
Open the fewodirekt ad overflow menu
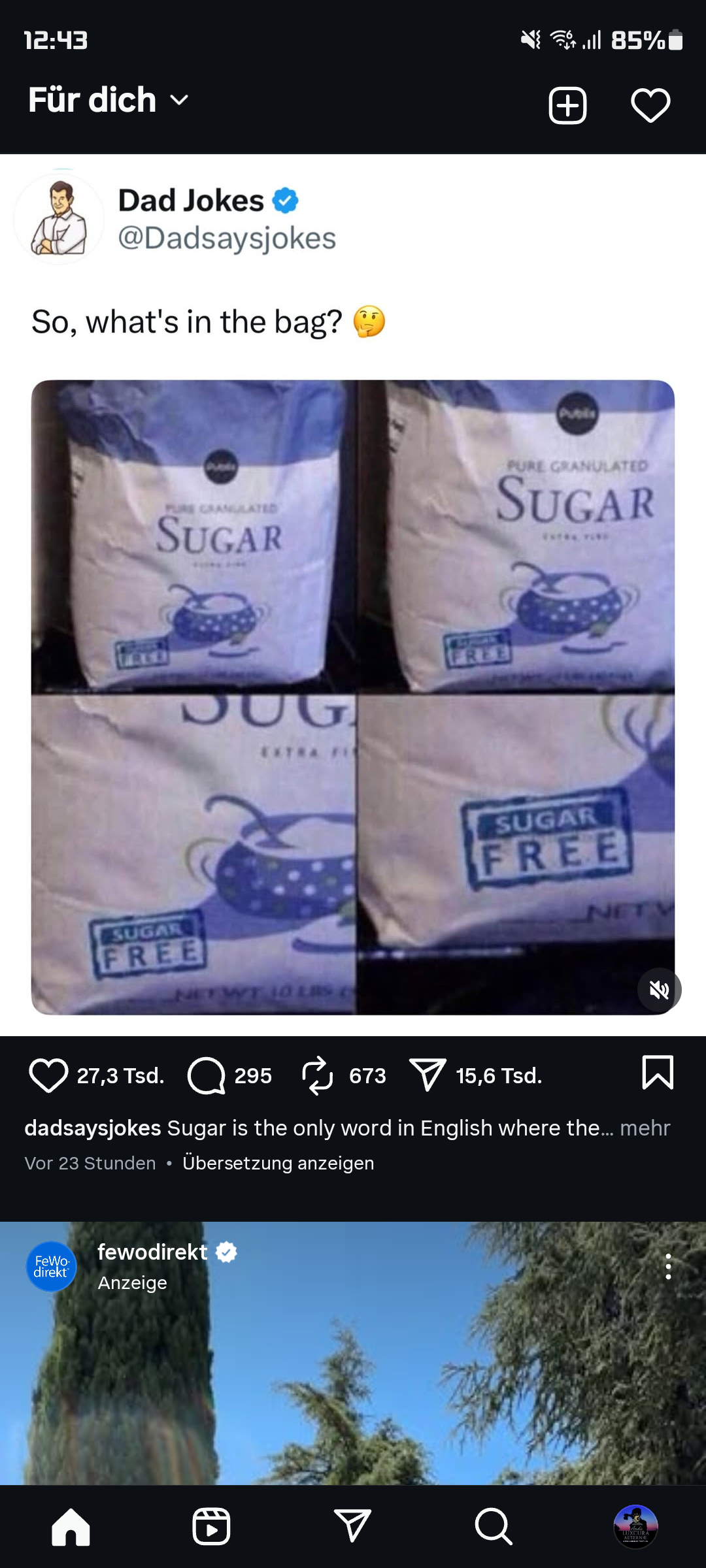[x=667, y=1266]
